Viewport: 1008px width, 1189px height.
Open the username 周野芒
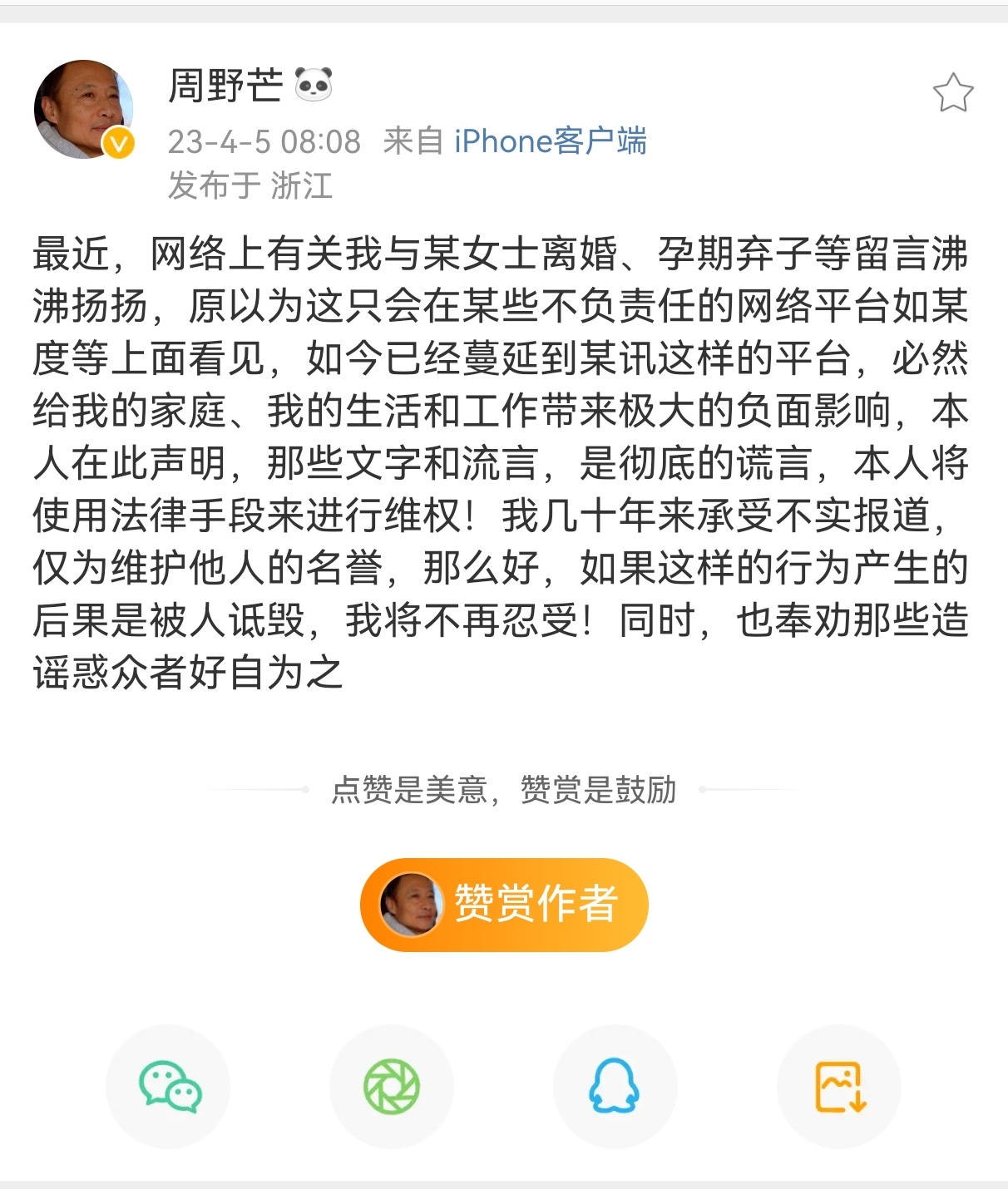225,85
